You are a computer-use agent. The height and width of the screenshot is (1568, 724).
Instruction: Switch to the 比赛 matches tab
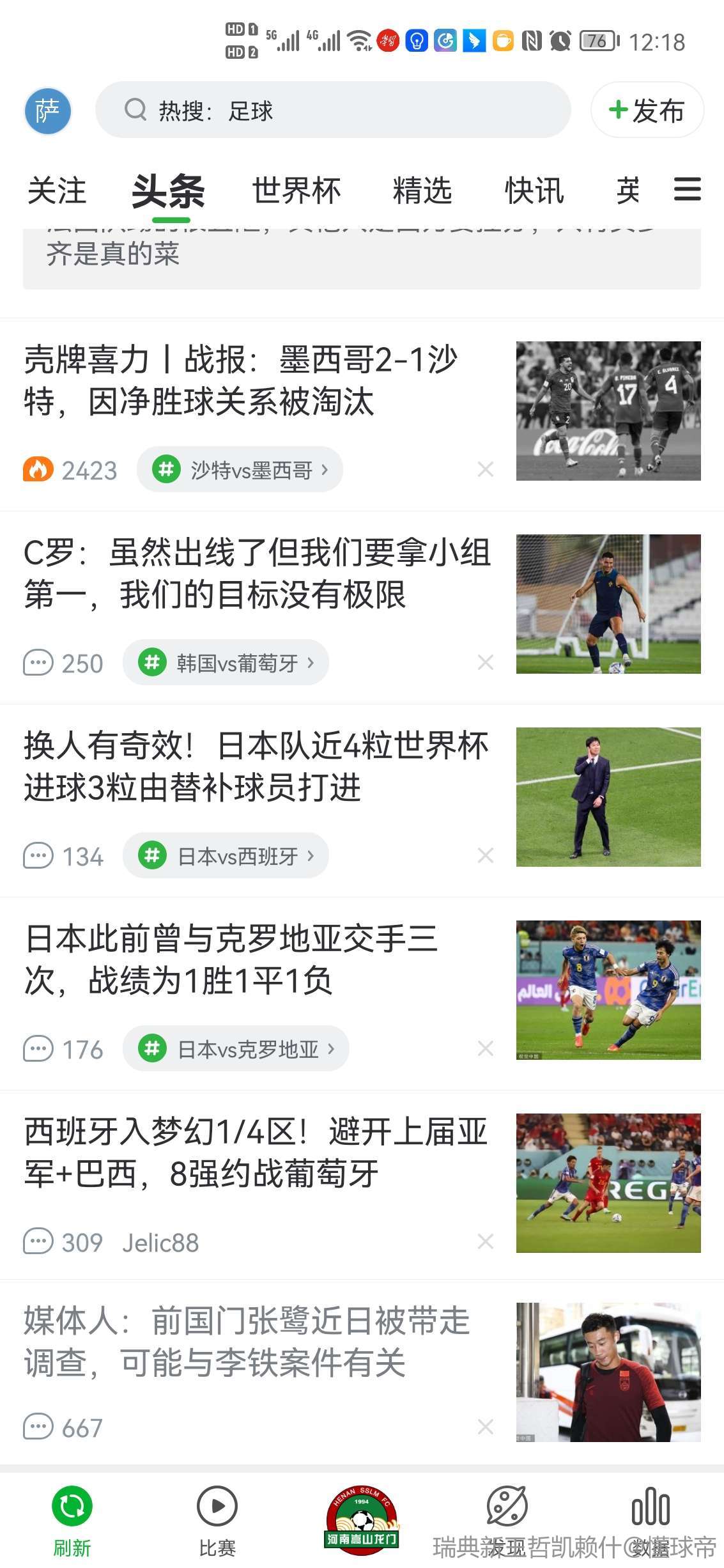(x=217, y=1520)
